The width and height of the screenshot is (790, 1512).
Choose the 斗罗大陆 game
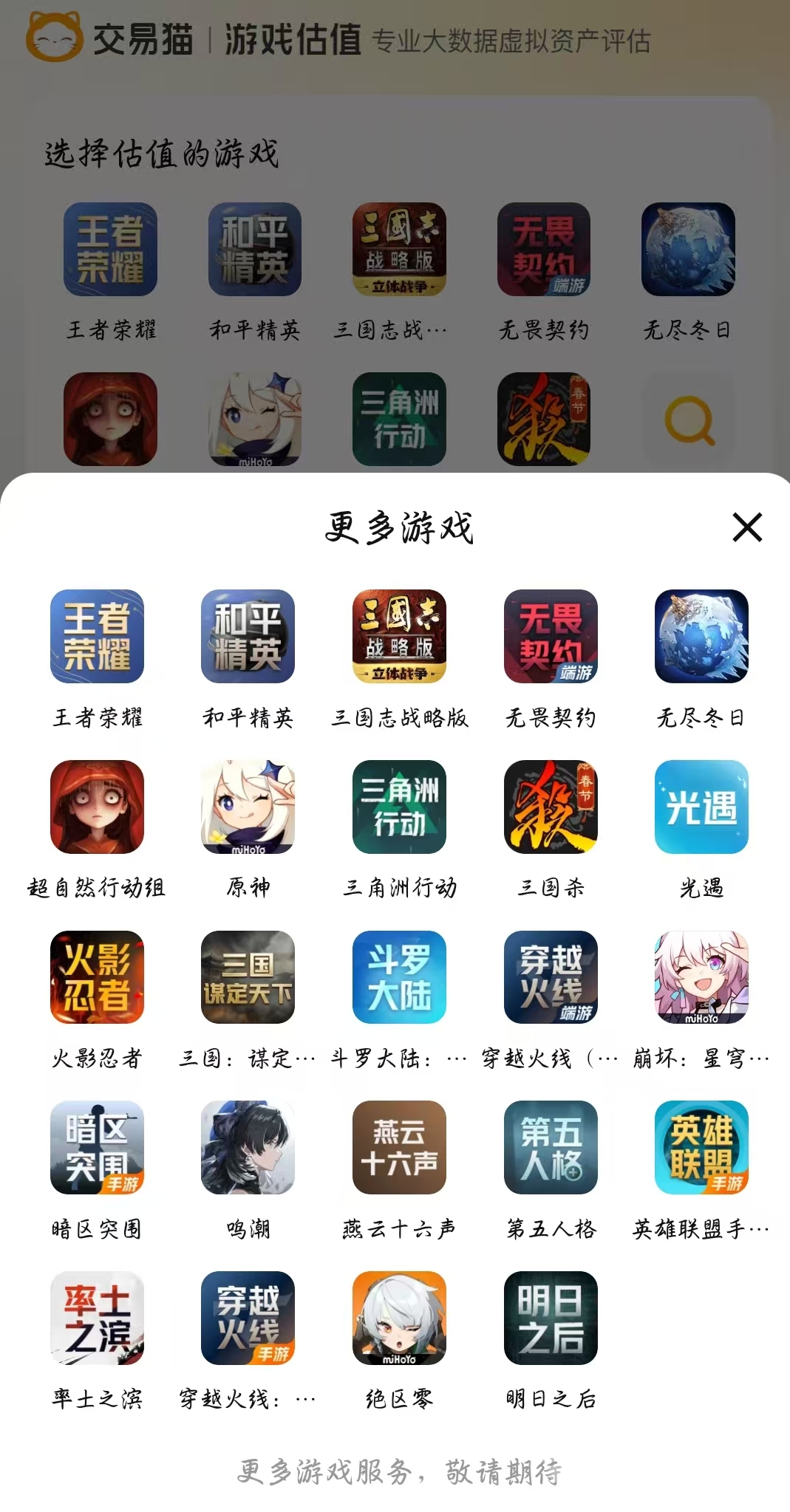[x=399, y=977]
